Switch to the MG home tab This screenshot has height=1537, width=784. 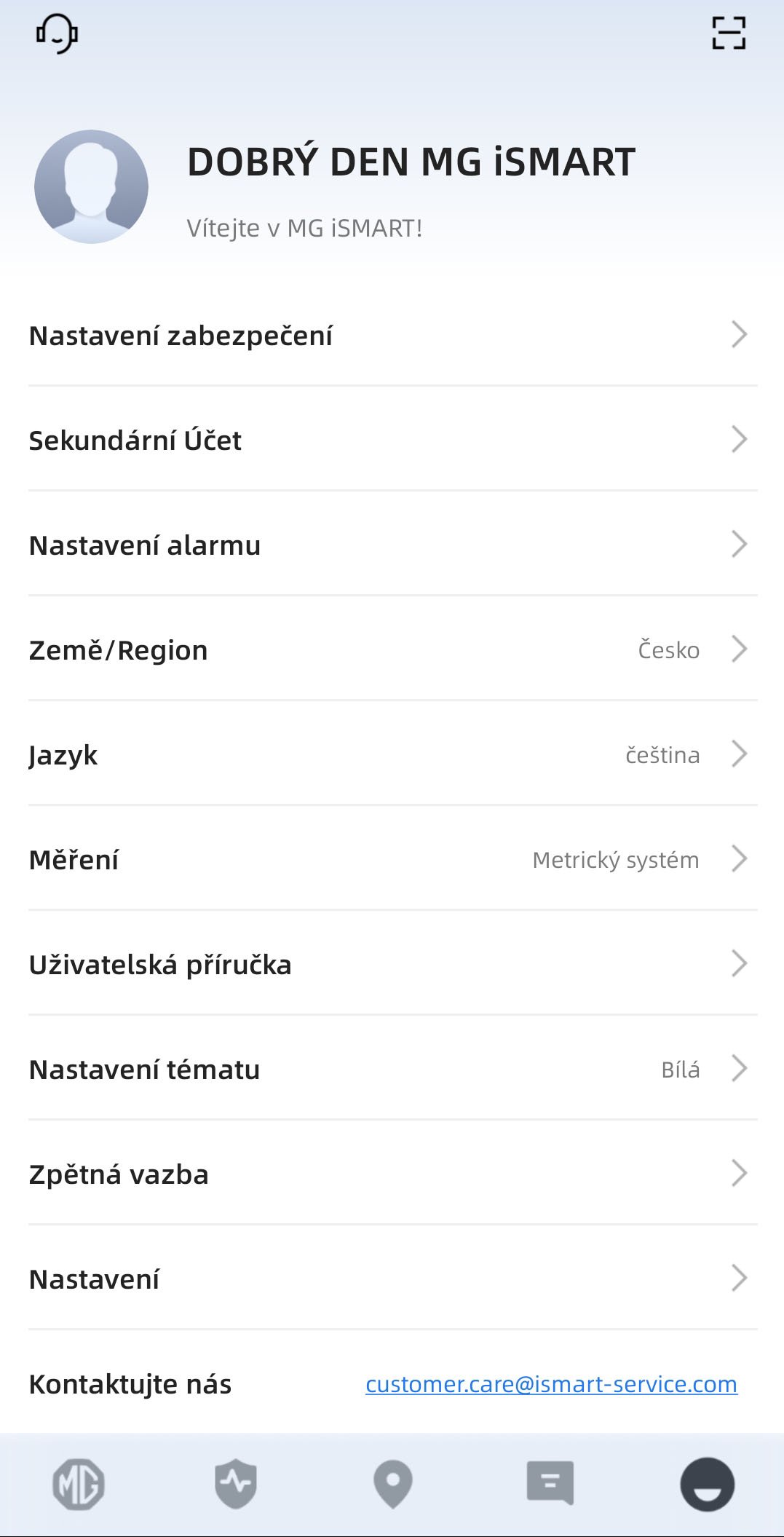[79, 1484]
